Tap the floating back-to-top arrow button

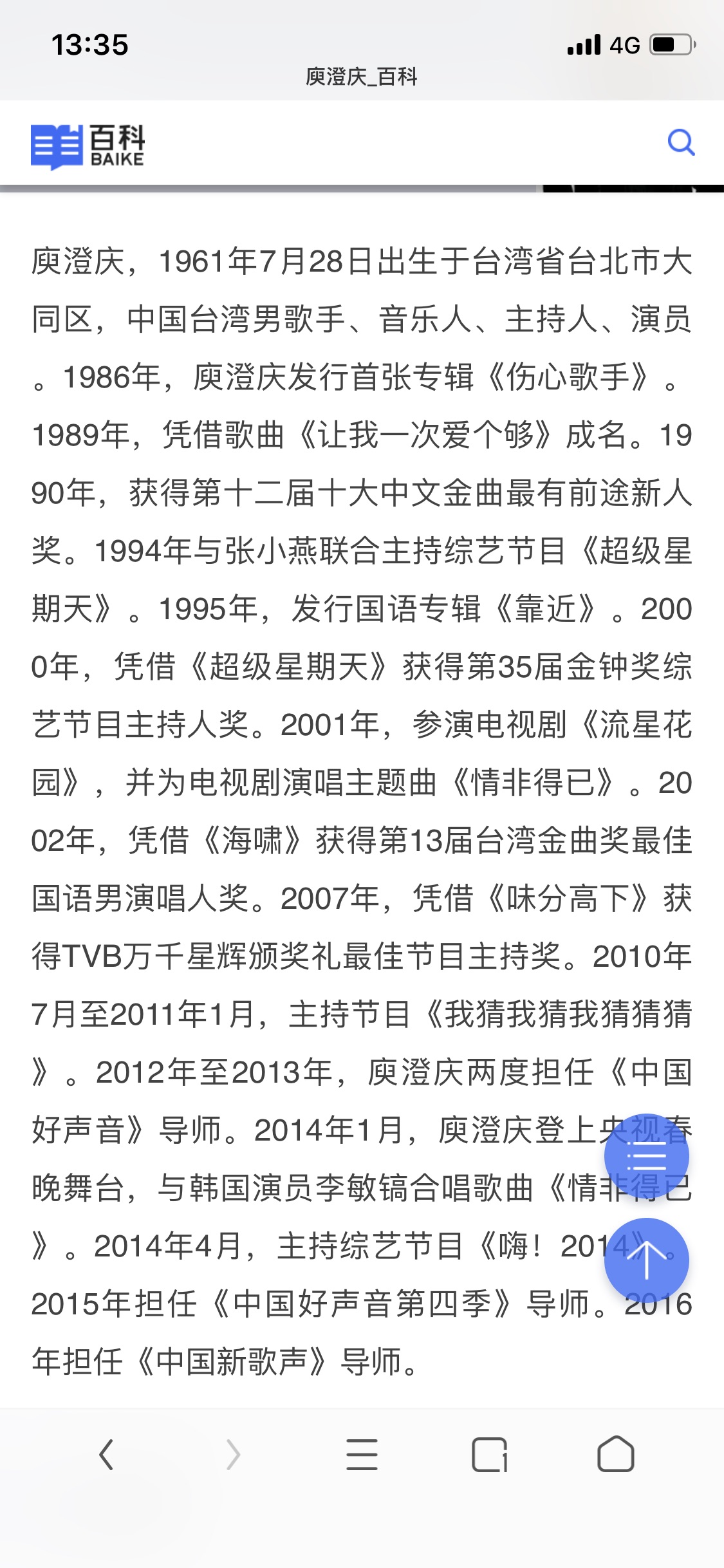tap(646, 1260)
